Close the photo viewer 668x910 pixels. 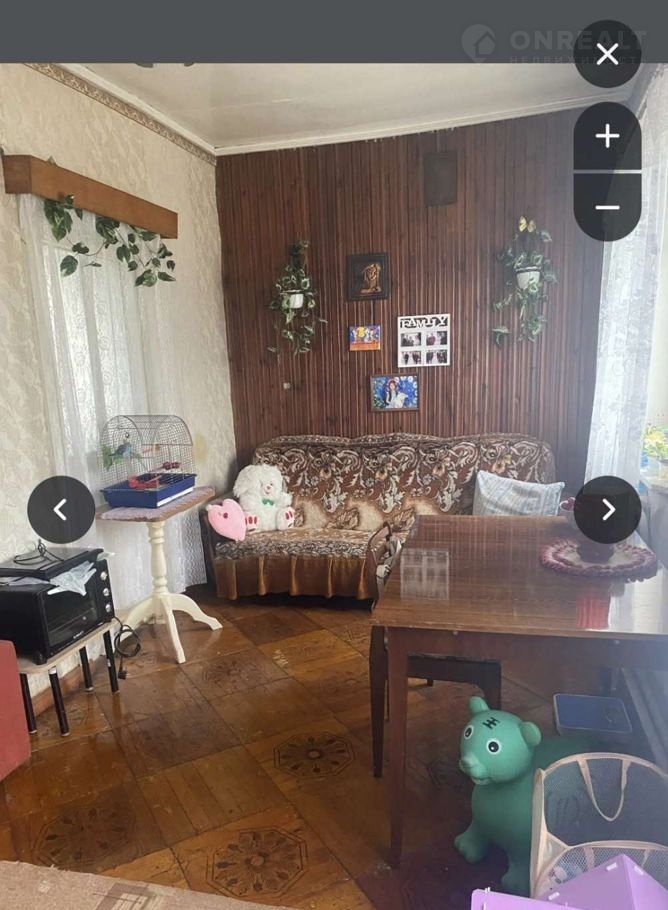607,54
